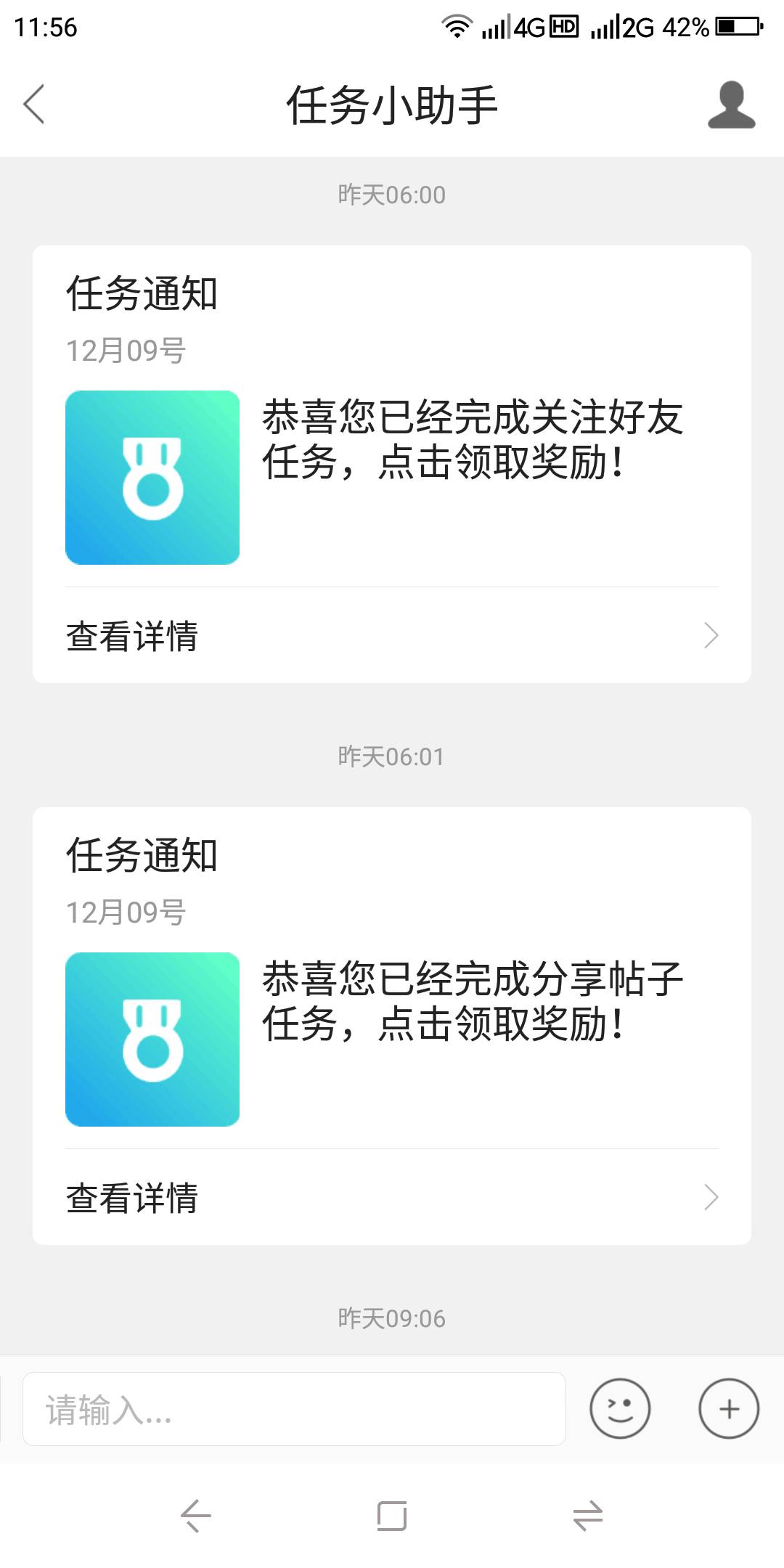Open the emoji picker smiley icon
This screenshot has height=1568, width=784.
[620, 1408]
